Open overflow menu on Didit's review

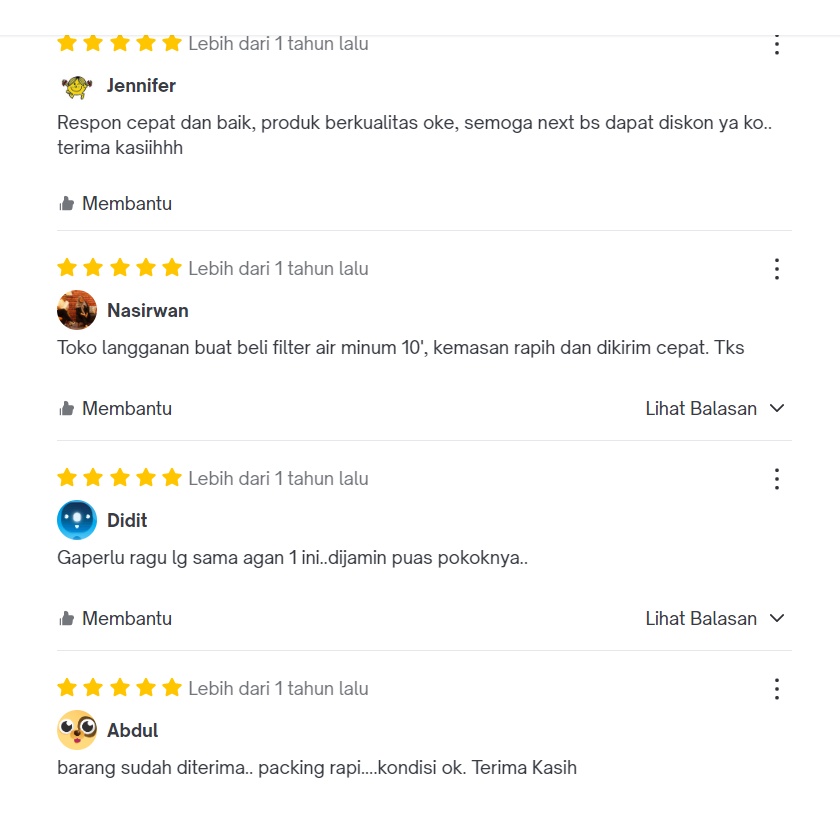pyautogui.click(x=776, y=479)
